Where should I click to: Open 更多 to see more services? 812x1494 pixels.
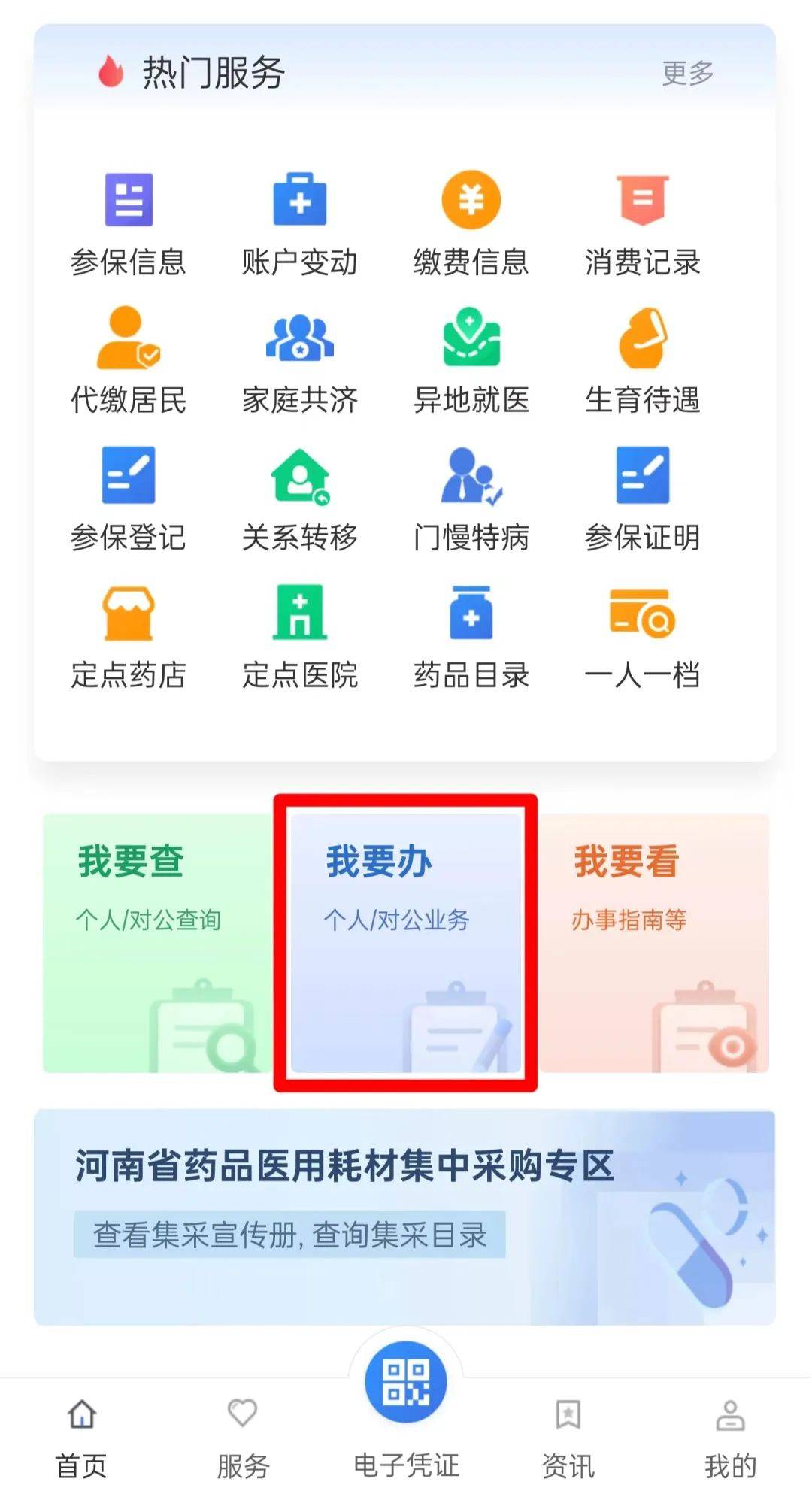(688, 72)
